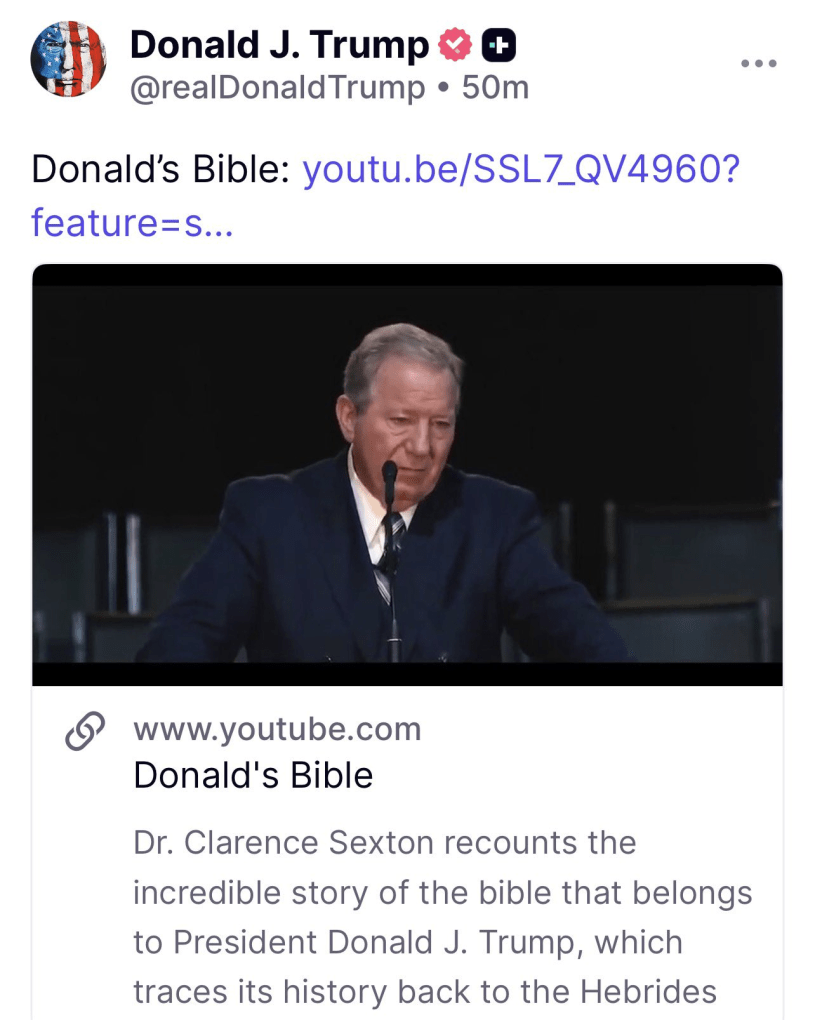Image resolution: width=815 pixels, height=1020 pixels.
Task: Open the profile avatar of the poster
Action: click(69, 60)
